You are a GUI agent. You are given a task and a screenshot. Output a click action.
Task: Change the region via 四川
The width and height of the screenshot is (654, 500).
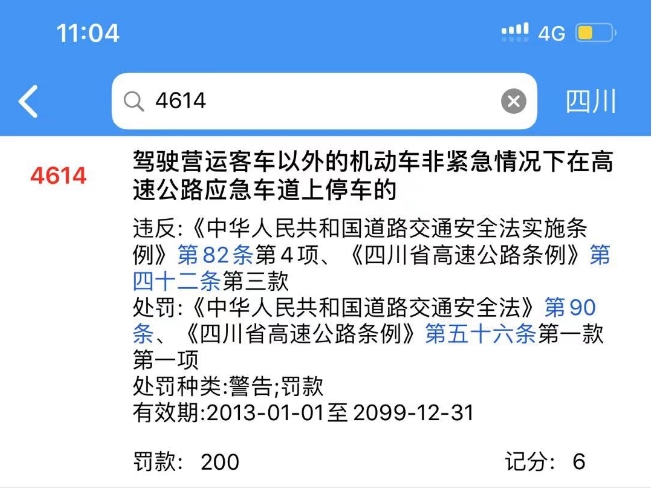(591, 101)
